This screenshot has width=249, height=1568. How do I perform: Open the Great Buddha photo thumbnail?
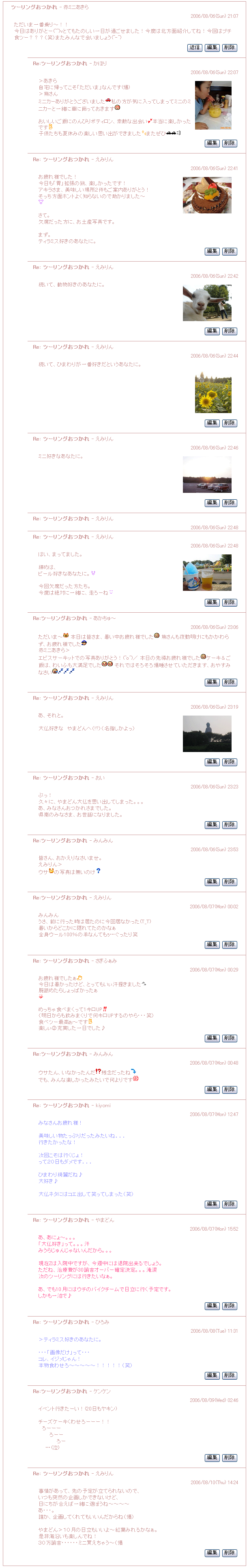click(207, 733)
